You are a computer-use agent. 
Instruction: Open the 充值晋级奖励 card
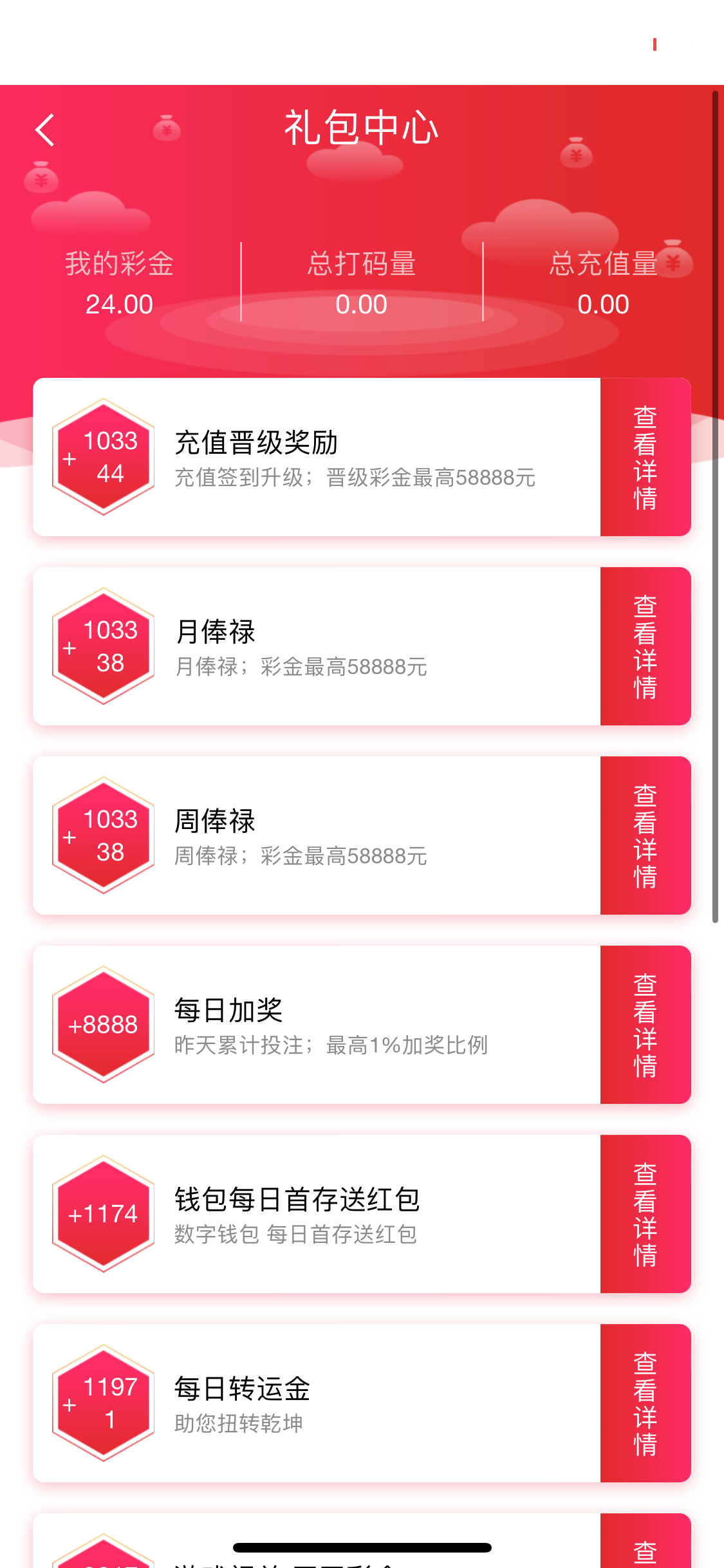(317, 457)
